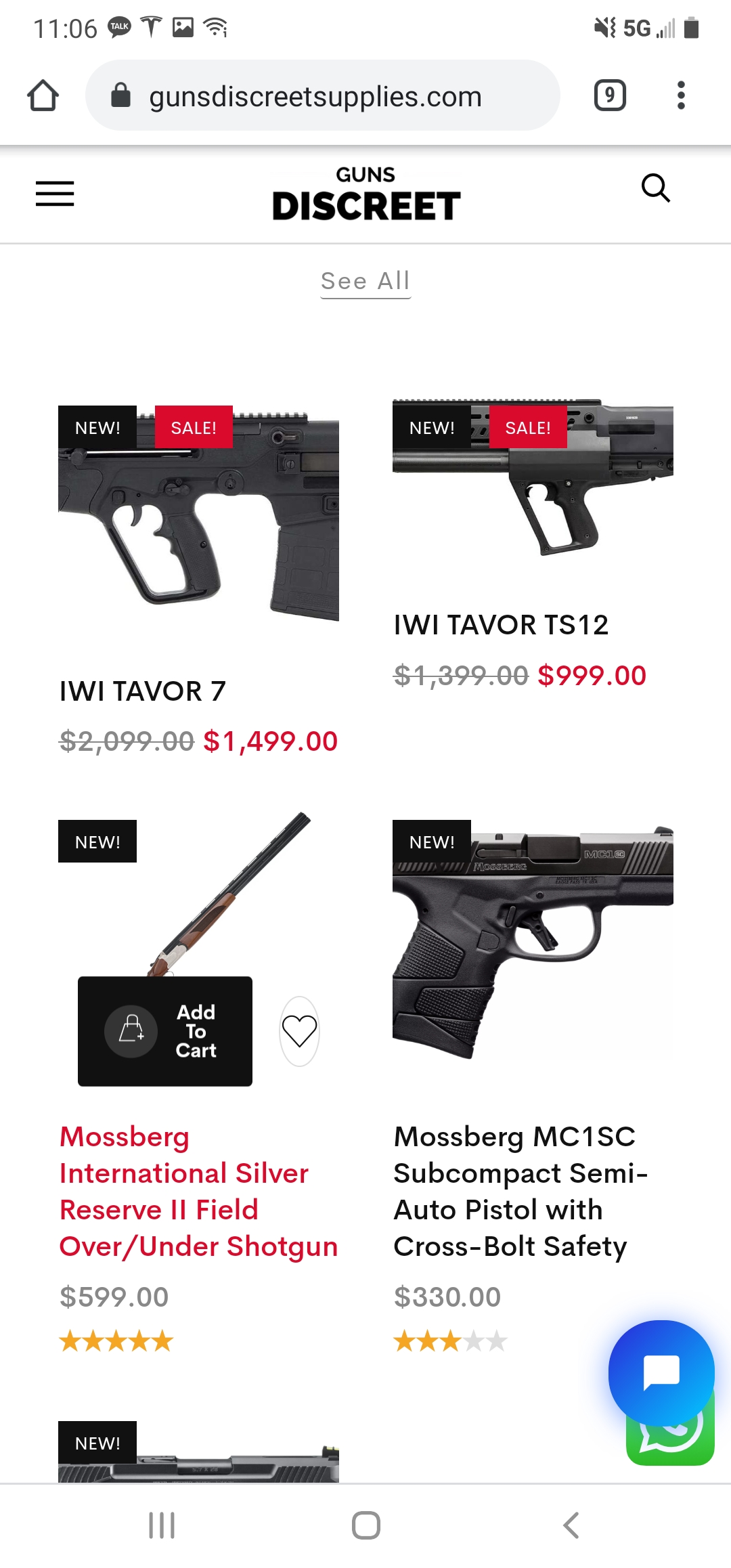Open the browser overflow menu

[681, 95]
